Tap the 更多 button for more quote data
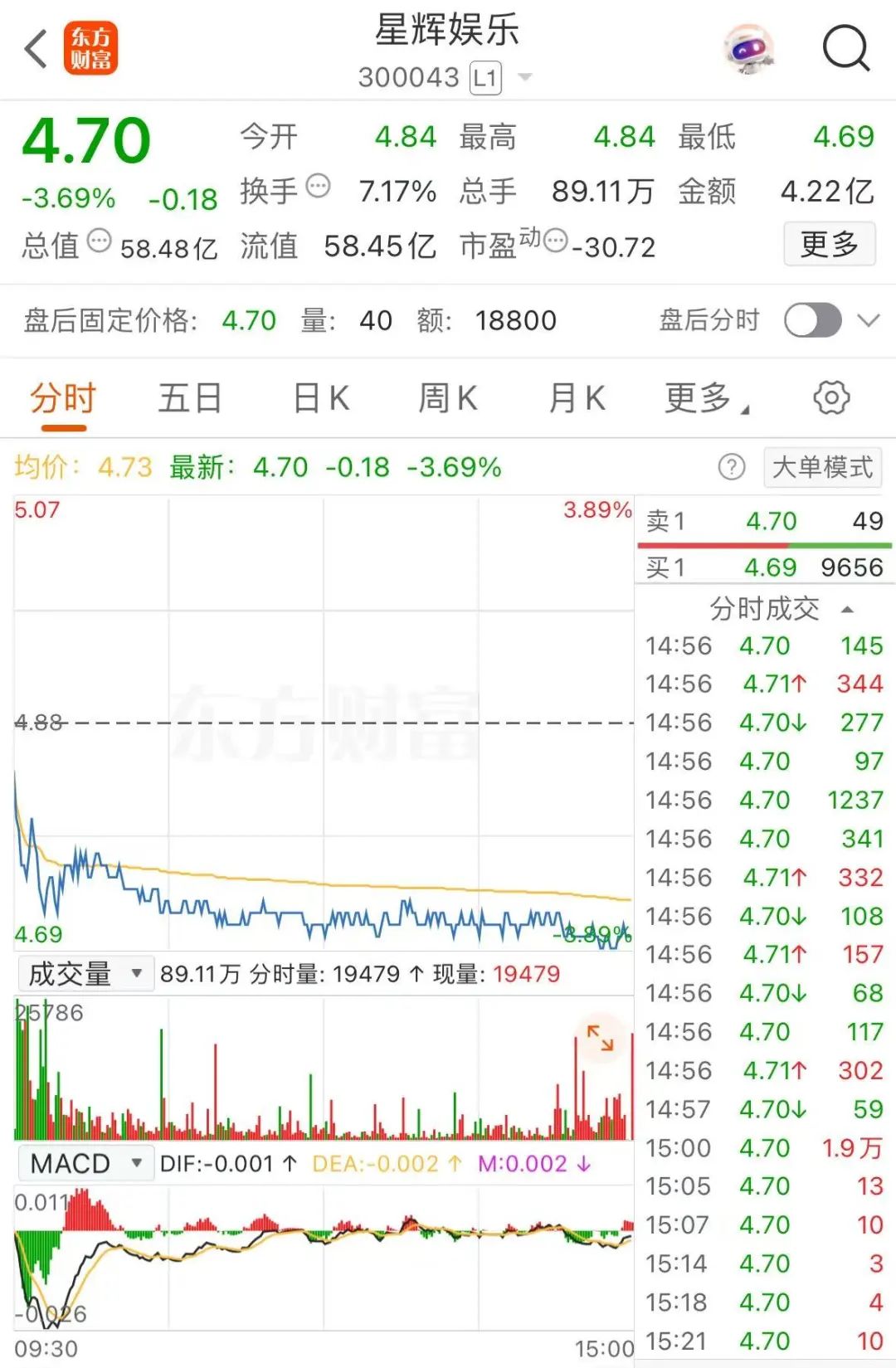Viewport: 896px width, 1368px height. click(829, 244)
